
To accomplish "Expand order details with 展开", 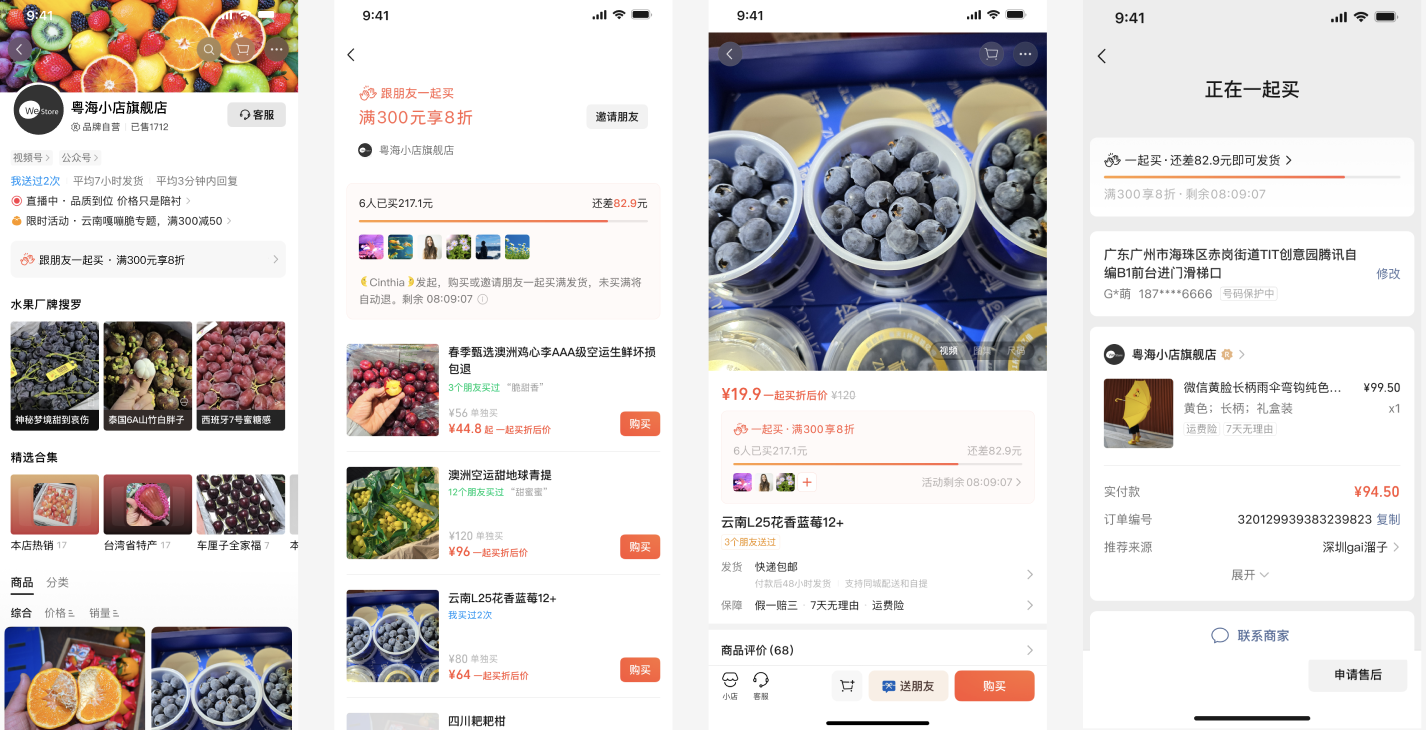I will [x=1249, y=575].
